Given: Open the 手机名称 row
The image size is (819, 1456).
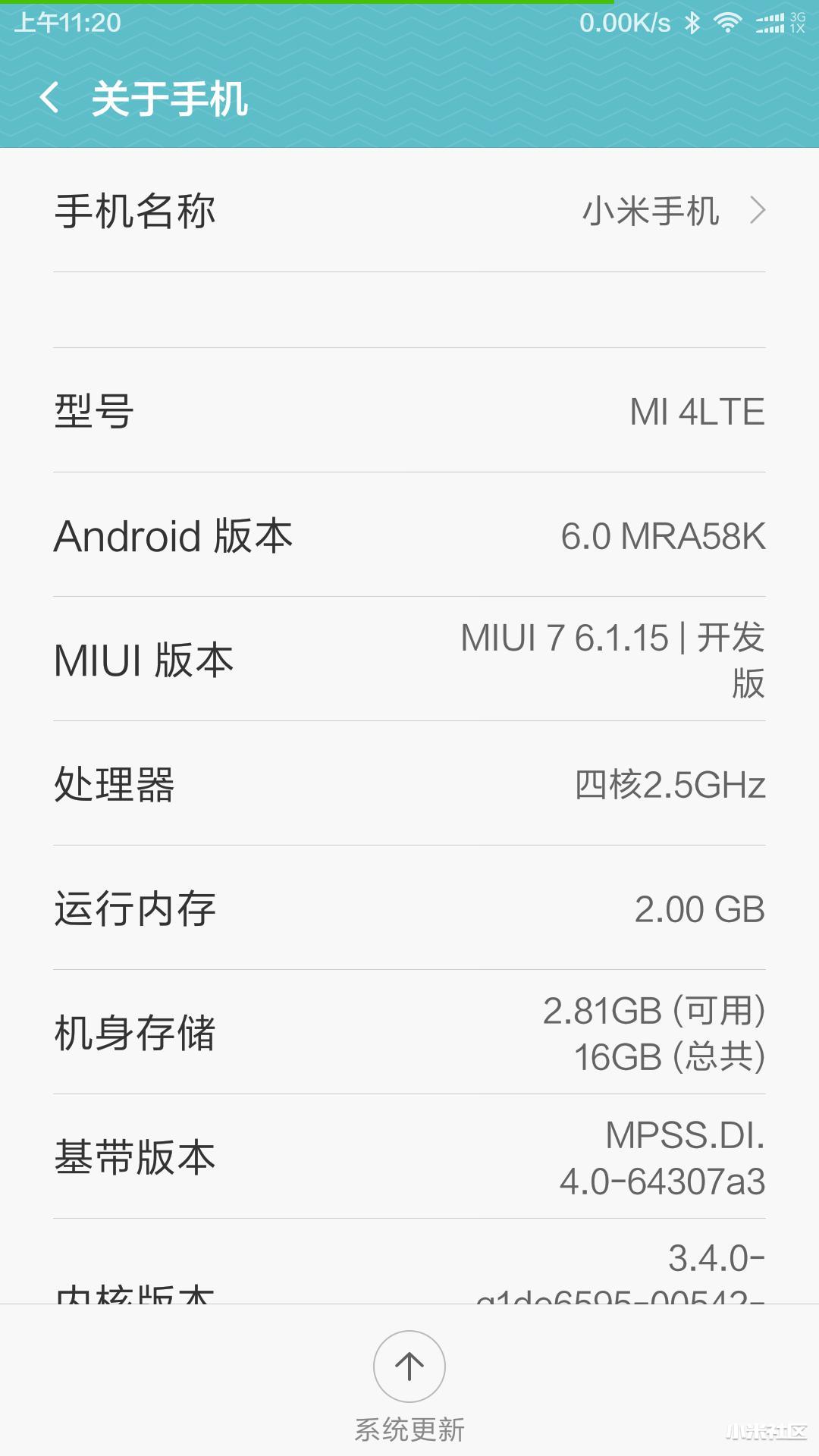Looking at the screenshot, I should (409, 210).
